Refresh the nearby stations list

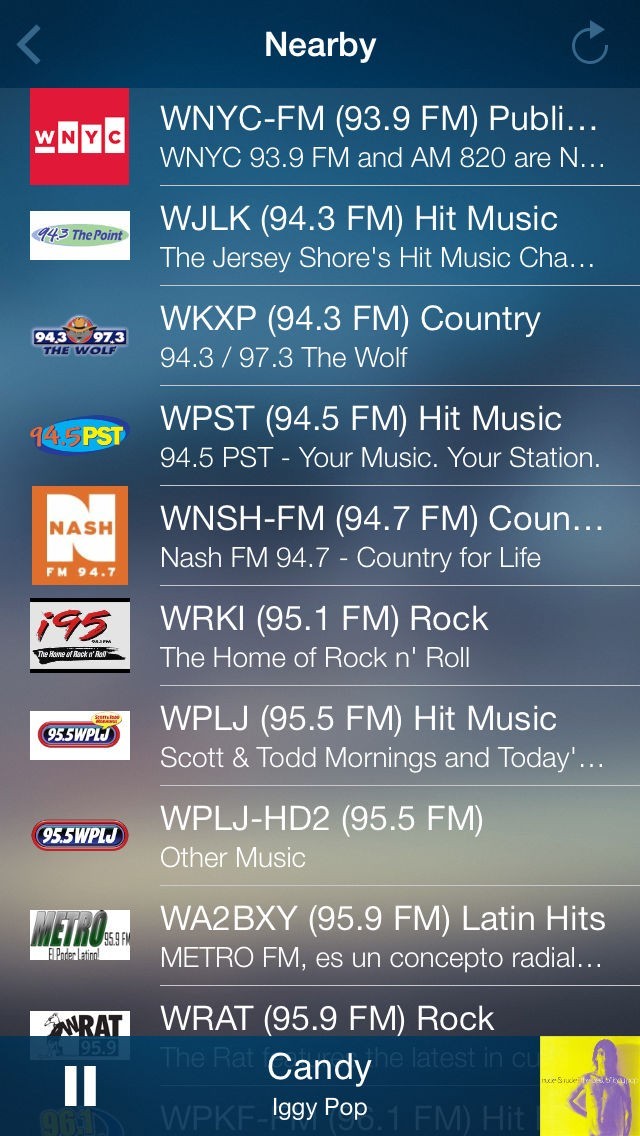[x=589, y=45]
